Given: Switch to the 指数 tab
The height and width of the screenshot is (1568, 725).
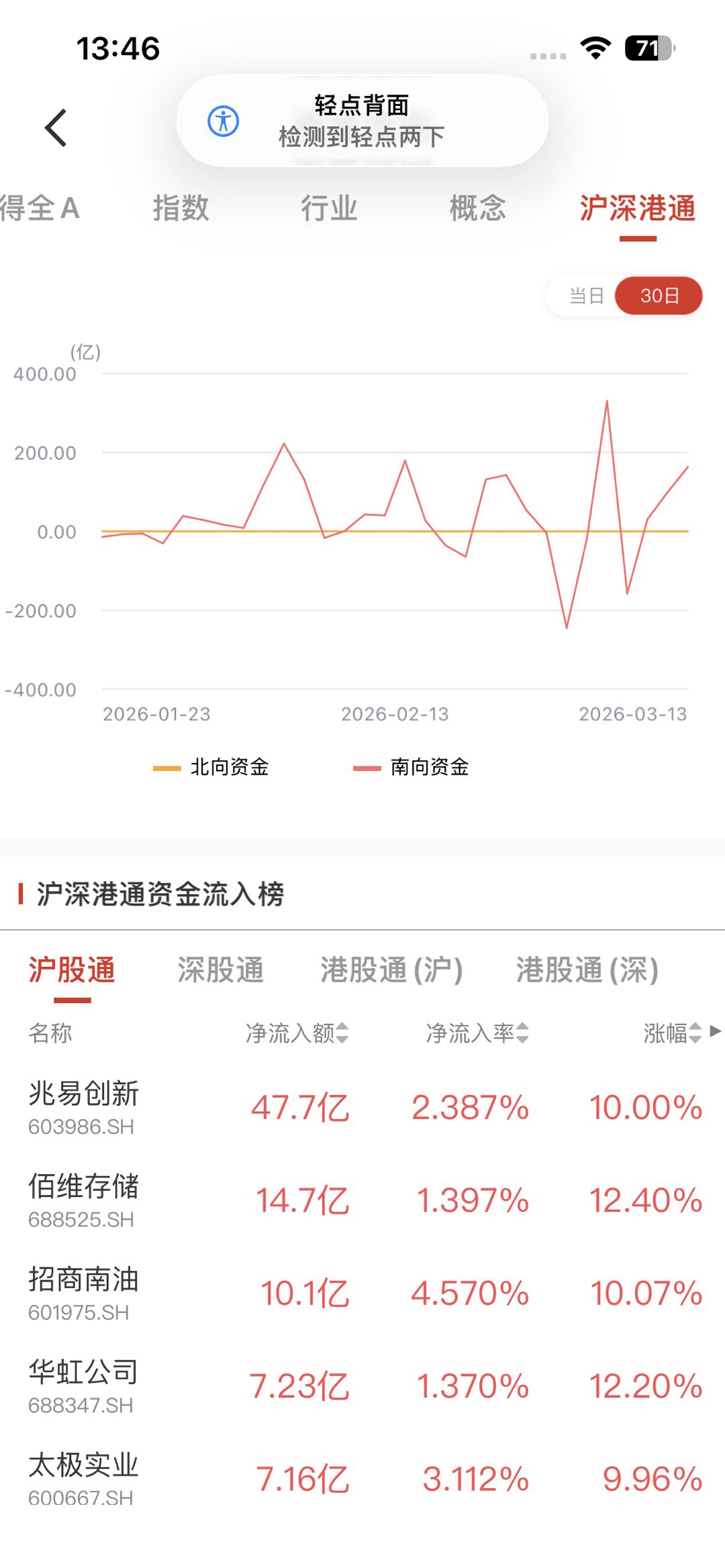Looking at the screenshot, I should click(181, 208).
